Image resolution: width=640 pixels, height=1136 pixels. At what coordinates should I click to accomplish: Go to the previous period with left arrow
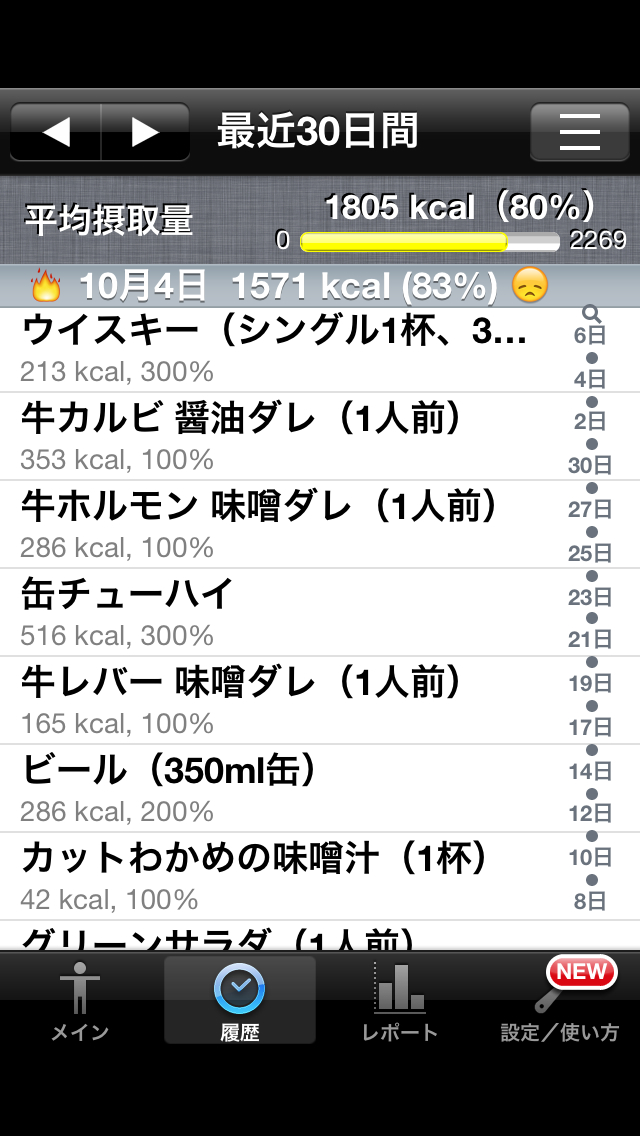coord(56,132)
